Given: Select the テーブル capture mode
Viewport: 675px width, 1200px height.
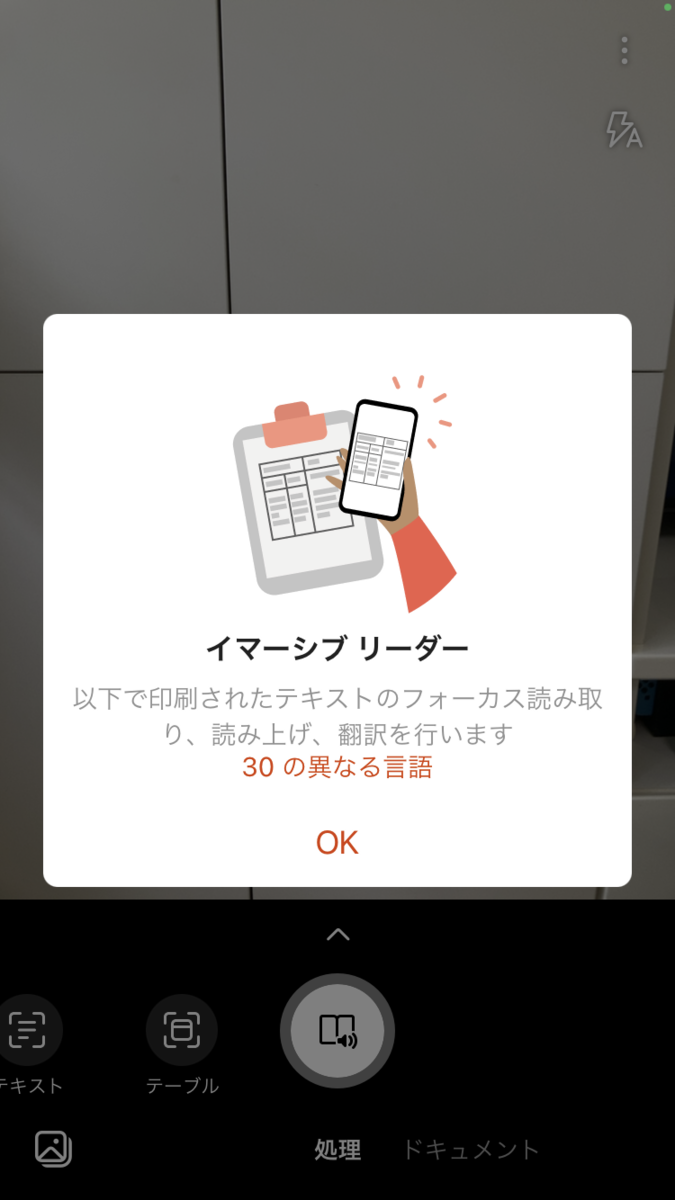Looking at the screenshot, I should tap(182, 1030).
